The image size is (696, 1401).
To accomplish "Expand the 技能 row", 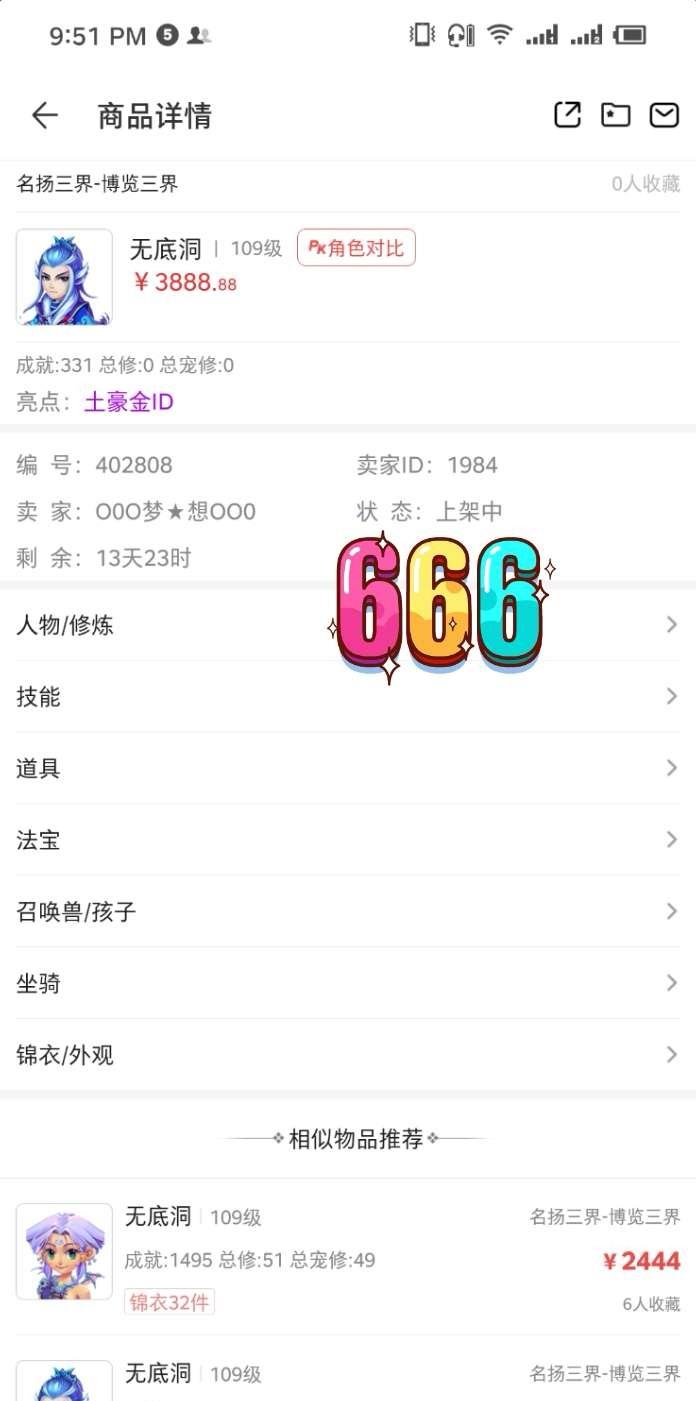I will tap(347, 697).
